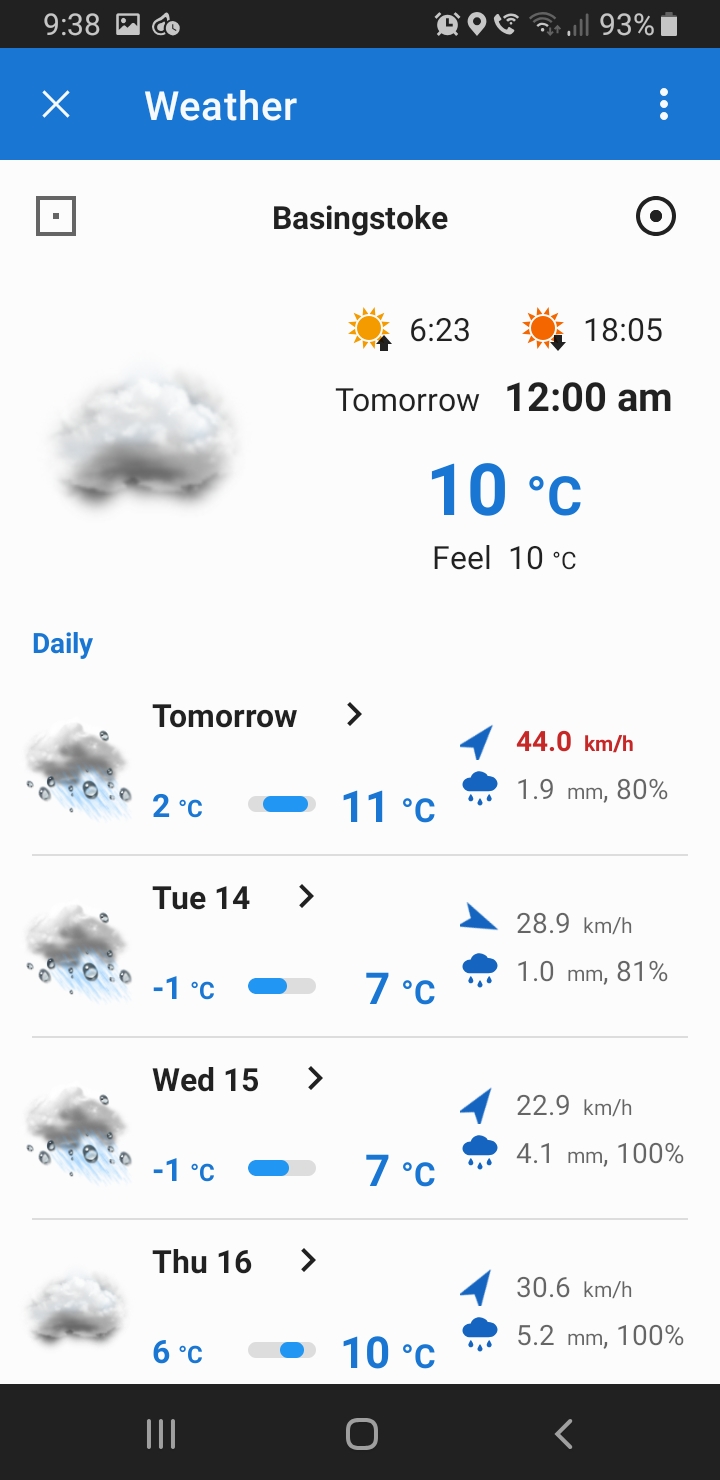The width and height of the screenshot is (720, 1480).
Task: Expand the Tue 14 forecast
Action: tap(307, 897)
